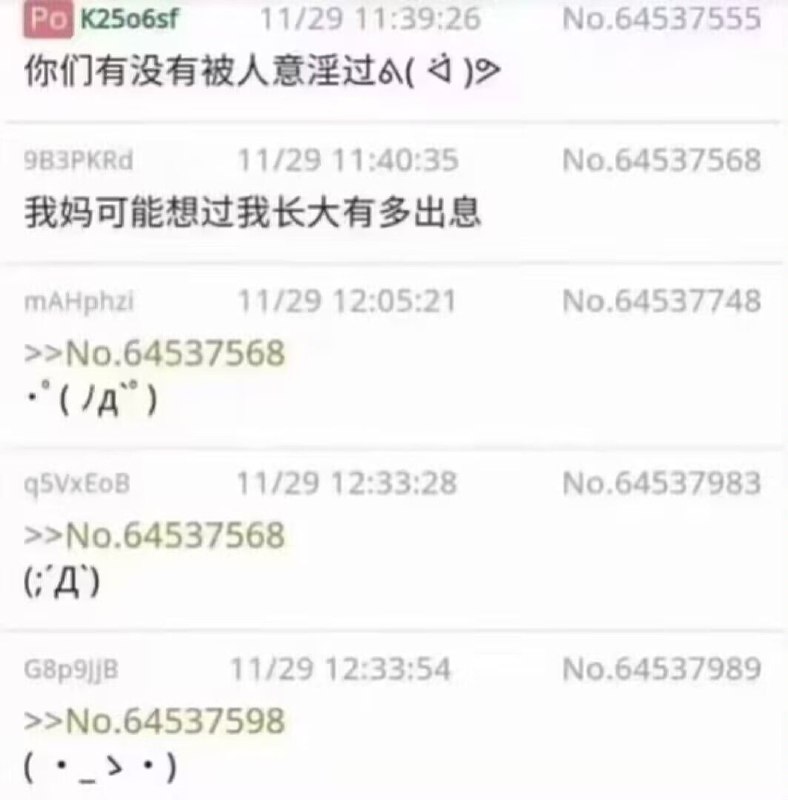Open quoted post link in mAHphzi's reply
The image size is (788, 800).
point(153,353)
